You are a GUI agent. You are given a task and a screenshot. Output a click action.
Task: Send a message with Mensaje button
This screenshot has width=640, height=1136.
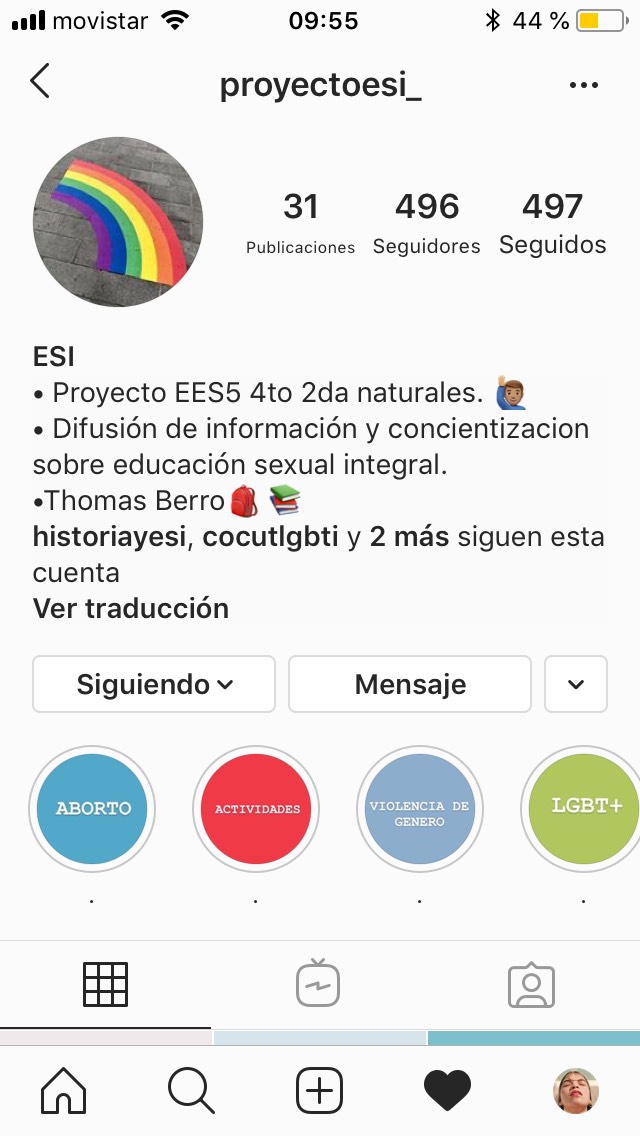click(410, 684)
